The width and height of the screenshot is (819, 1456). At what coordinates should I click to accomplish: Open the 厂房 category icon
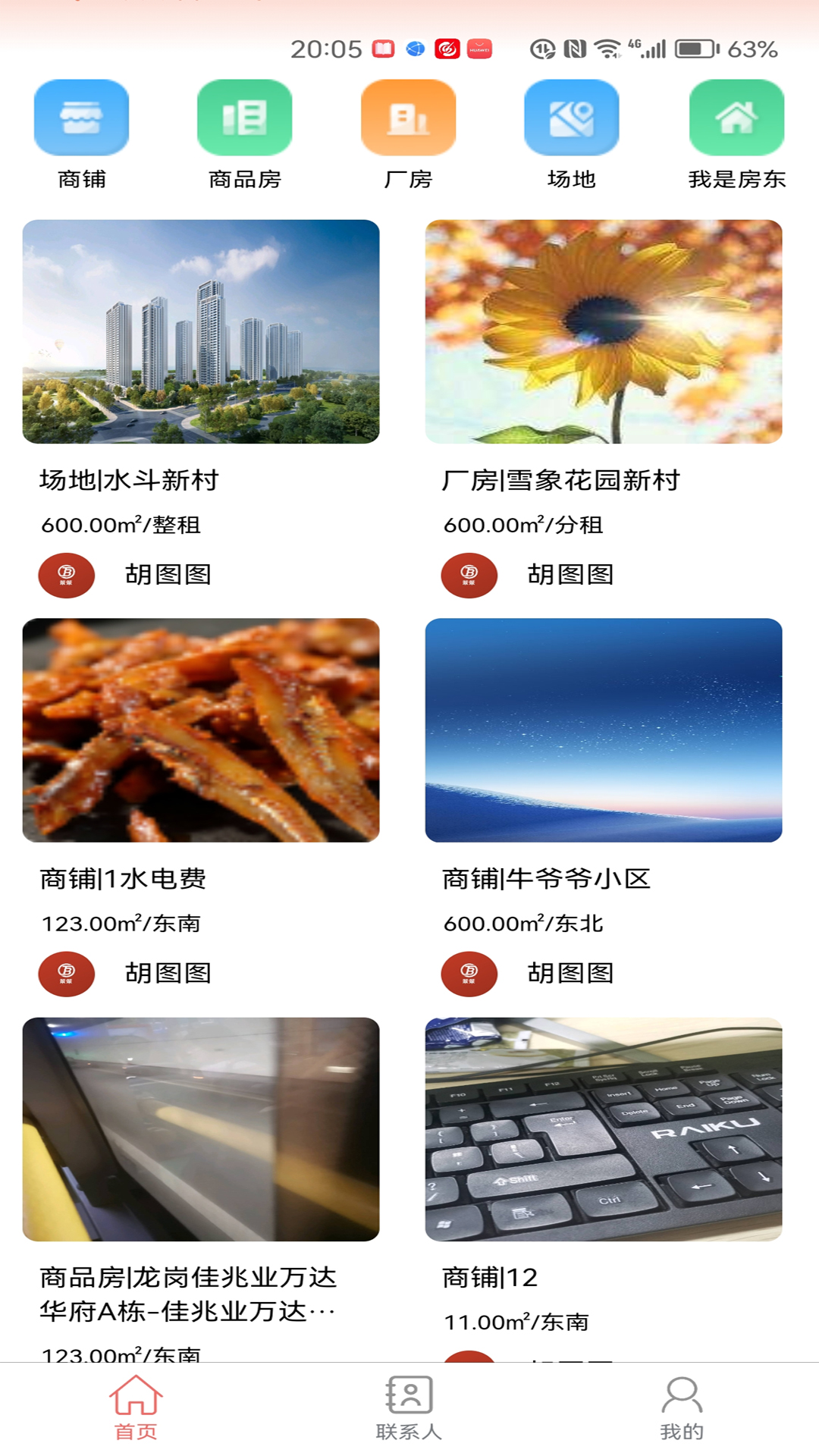409,118
